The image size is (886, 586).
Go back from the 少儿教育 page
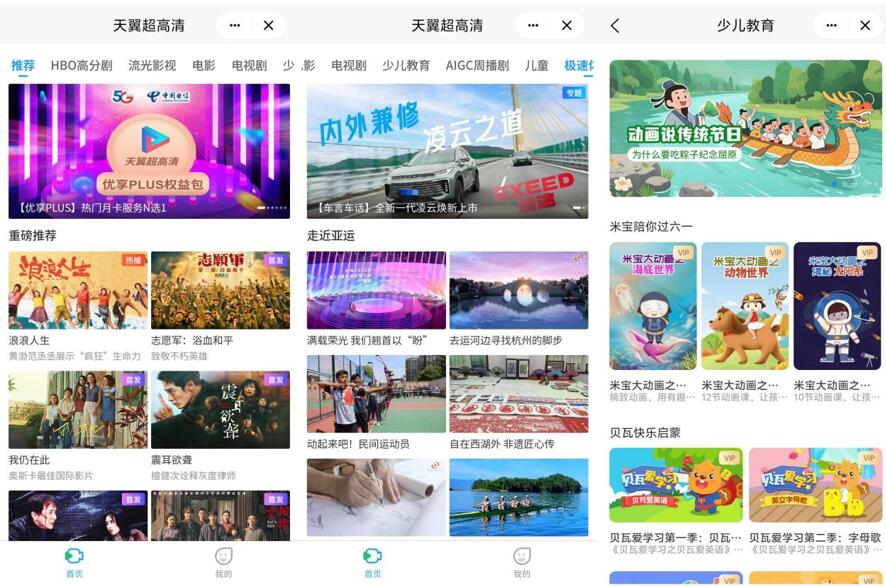tap(615, 26)
